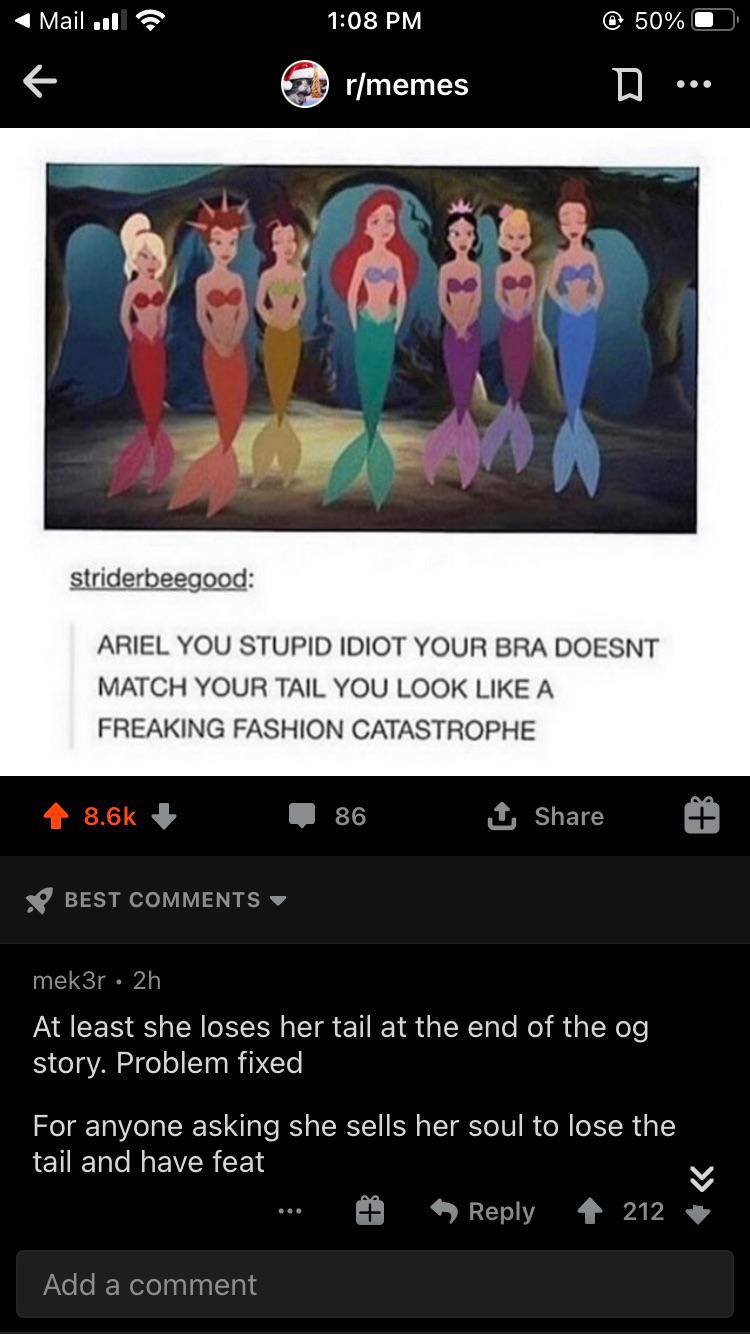Downvote mek3r's comment
750x1334 pixels.
point(699,1214)
